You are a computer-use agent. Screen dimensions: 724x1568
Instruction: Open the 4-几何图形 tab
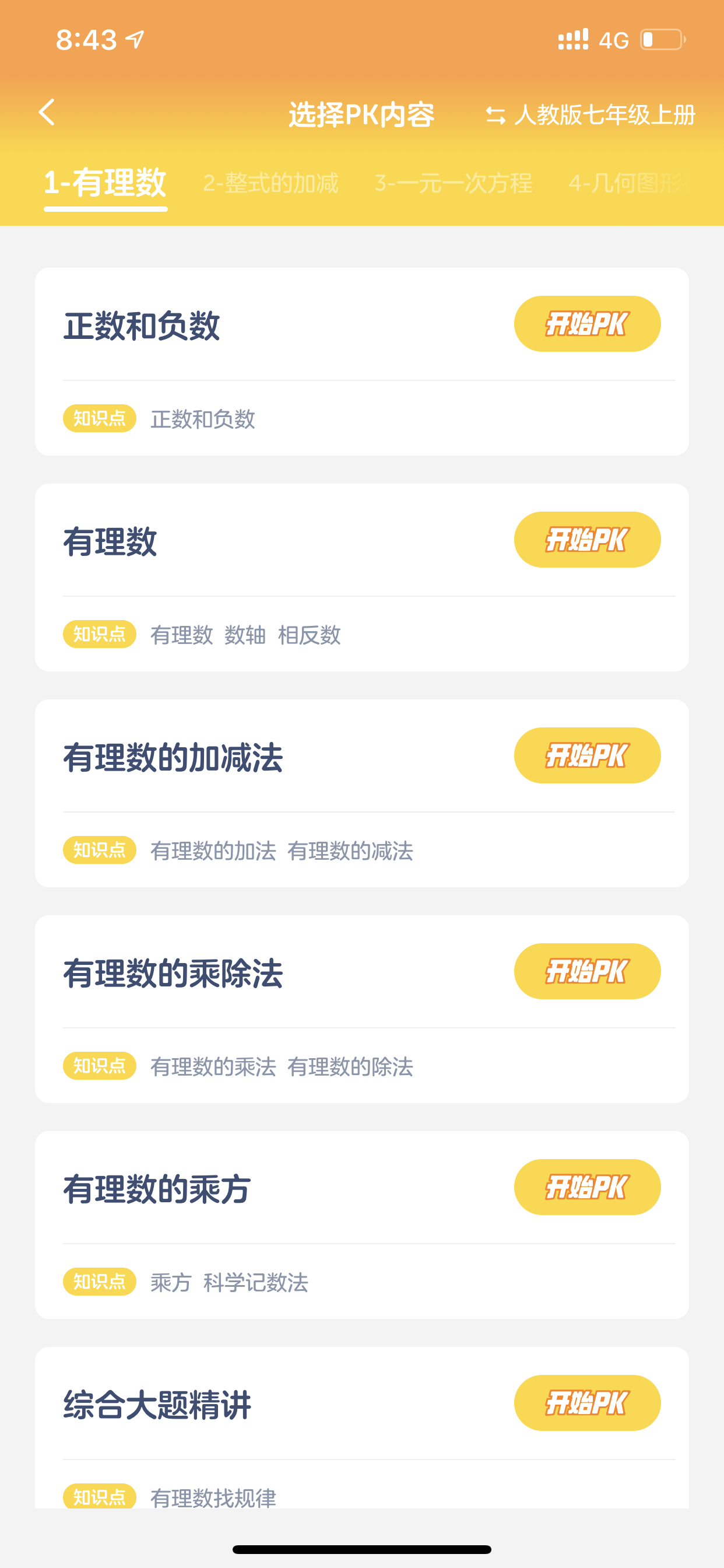tap(630, 183)
